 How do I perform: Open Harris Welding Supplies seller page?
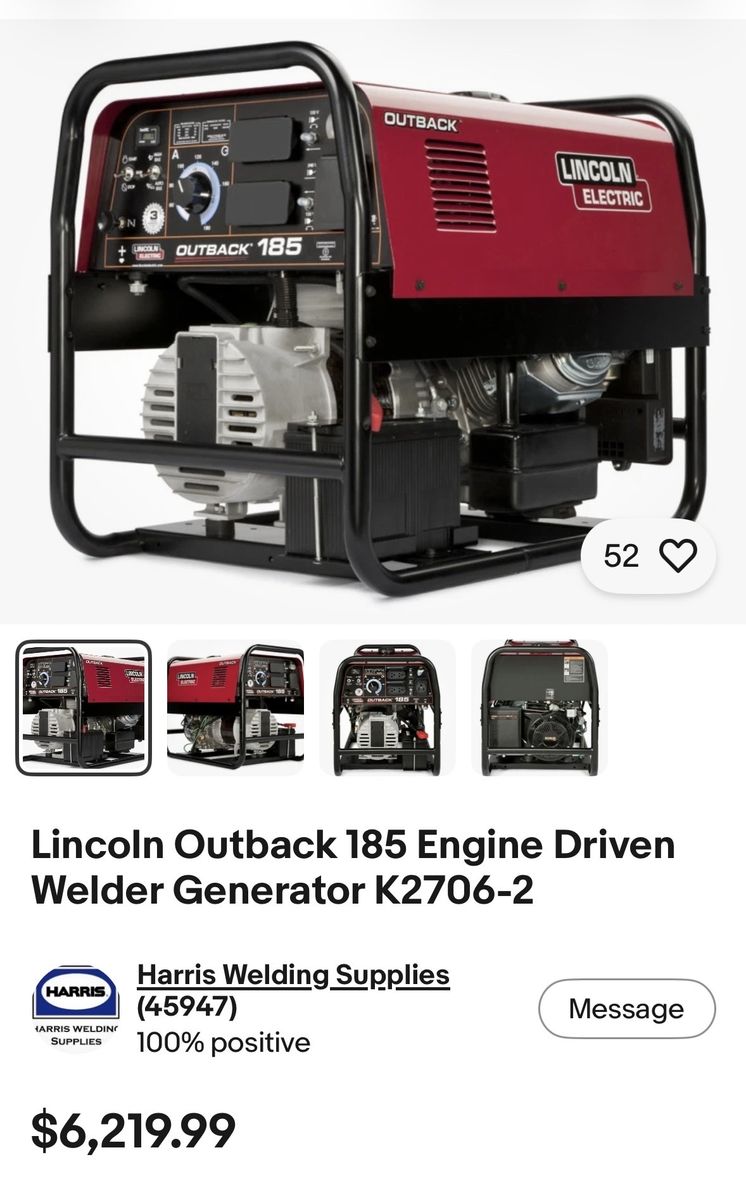(292, 975)
